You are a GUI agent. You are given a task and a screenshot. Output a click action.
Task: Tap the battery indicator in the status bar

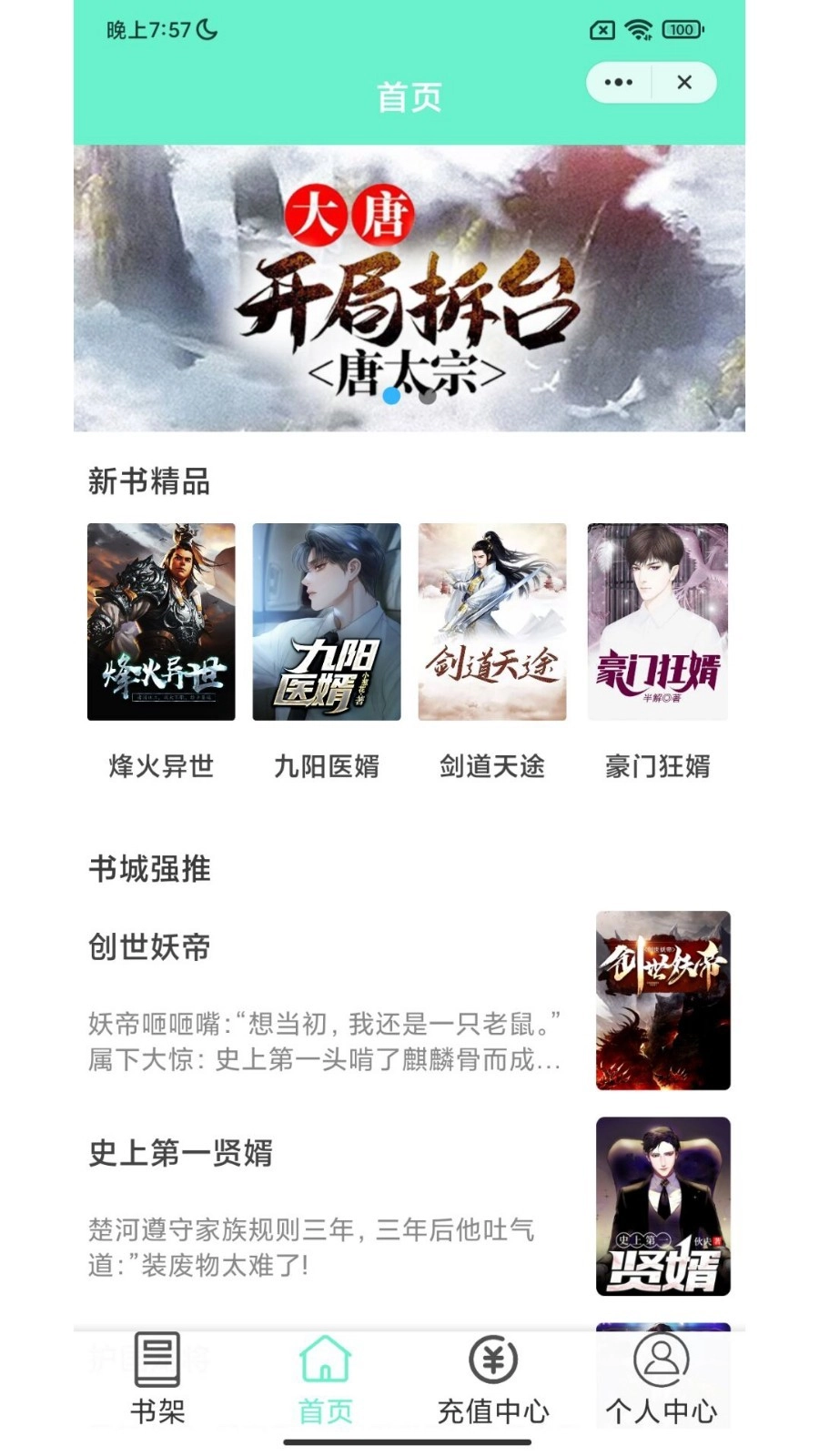pyautogui.click(x=680, y=29)
